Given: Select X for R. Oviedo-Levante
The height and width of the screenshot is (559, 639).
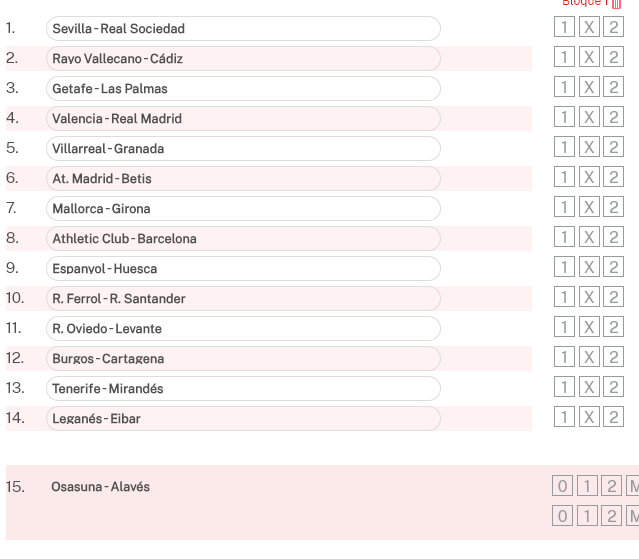Looking at the screenshot, I should (589, 328).
